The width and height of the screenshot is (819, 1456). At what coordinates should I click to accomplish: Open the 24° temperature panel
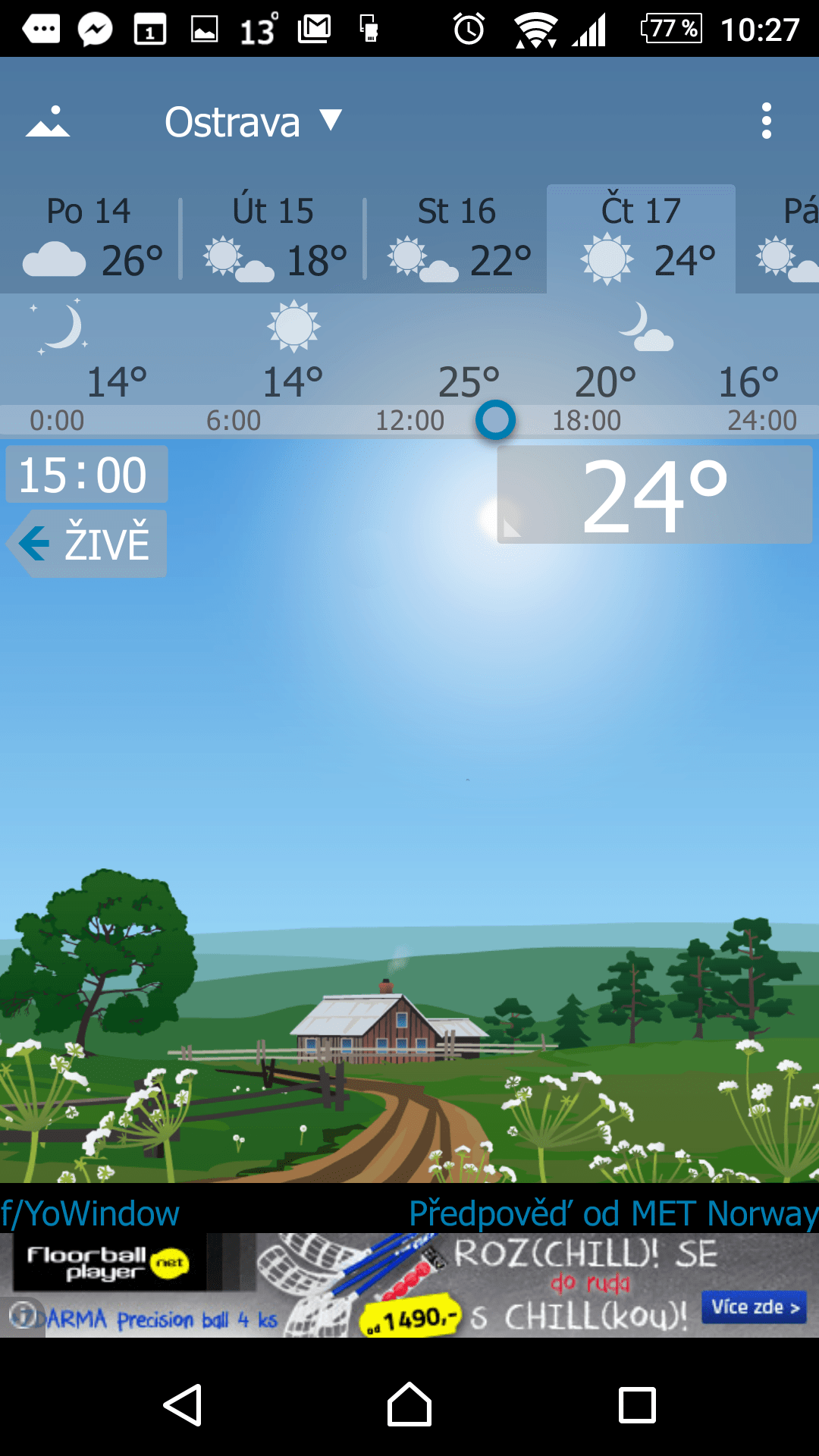654,494
